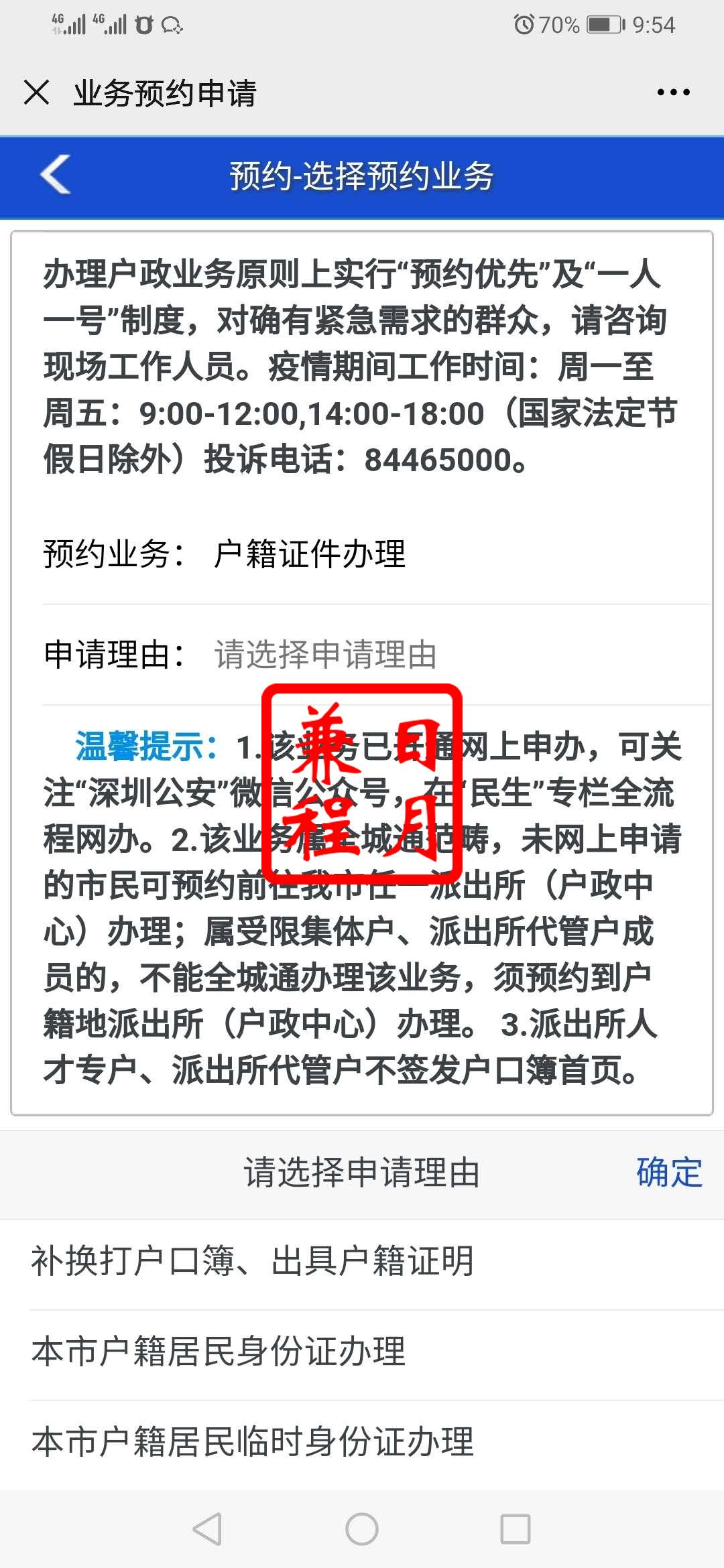
Task: Go back using the blue header arrow
Action: tap(56, 175)
